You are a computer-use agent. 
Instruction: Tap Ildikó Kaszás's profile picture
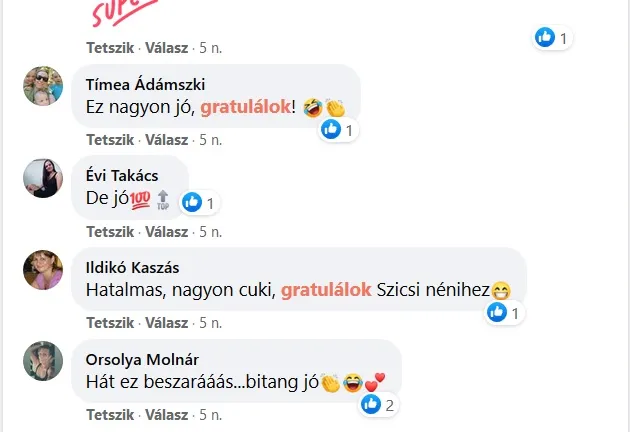click(43, 269)
